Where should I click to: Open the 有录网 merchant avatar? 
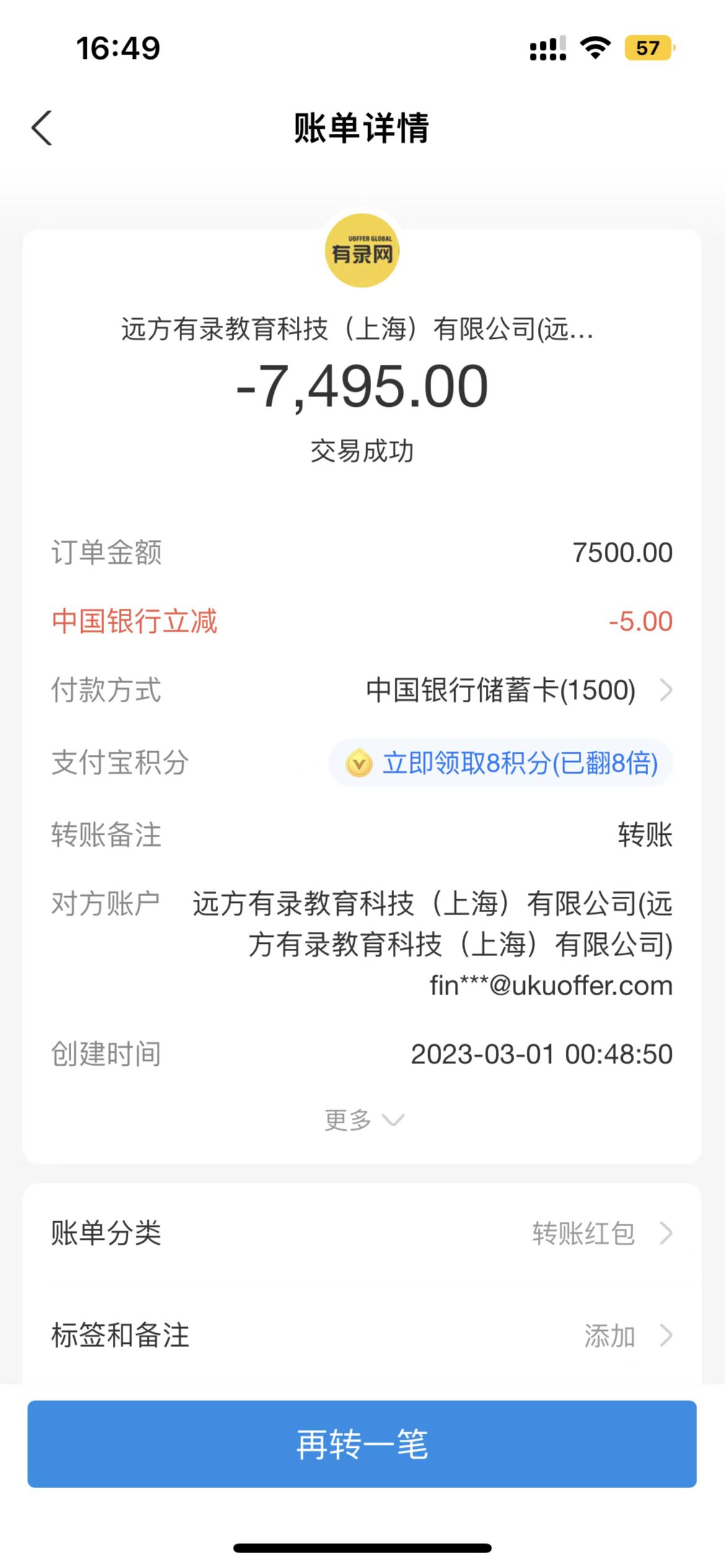[362, 251]
